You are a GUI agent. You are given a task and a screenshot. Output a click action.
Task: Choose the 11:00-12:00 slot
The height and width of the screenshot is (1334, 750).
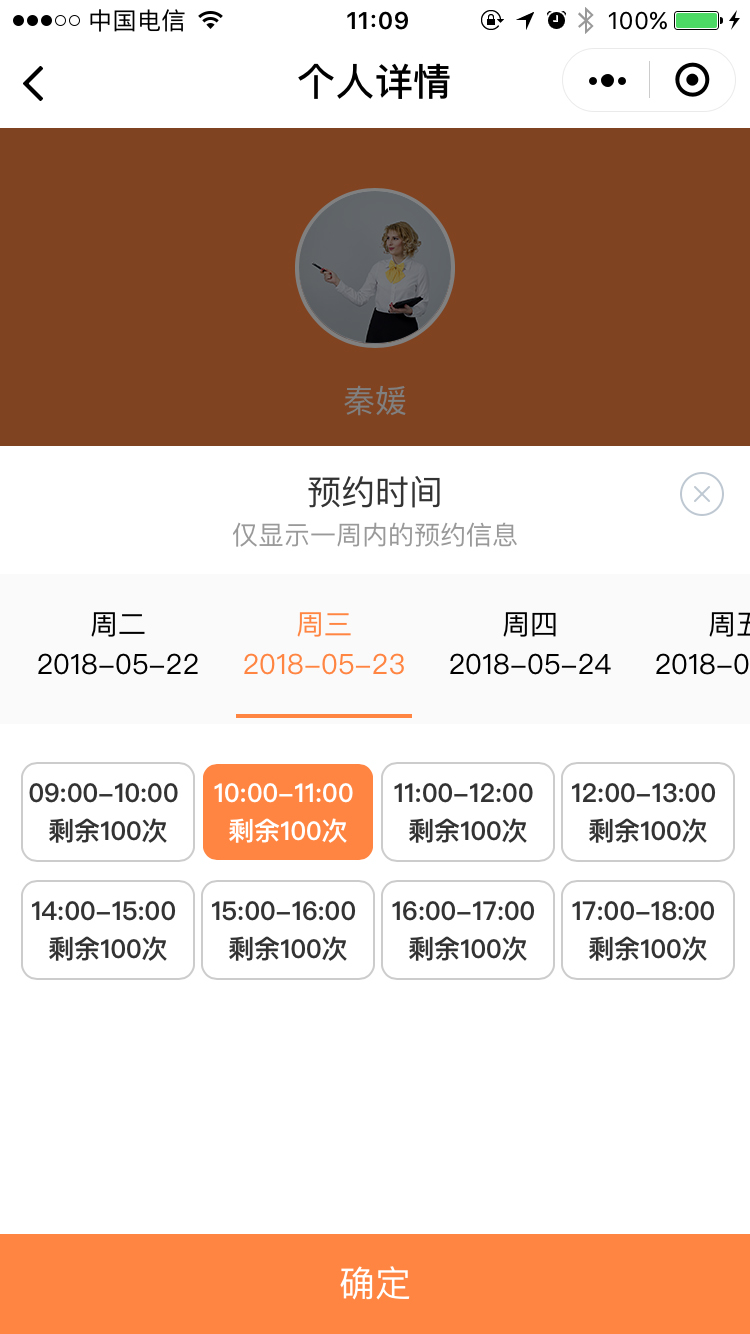click(468, 812)
